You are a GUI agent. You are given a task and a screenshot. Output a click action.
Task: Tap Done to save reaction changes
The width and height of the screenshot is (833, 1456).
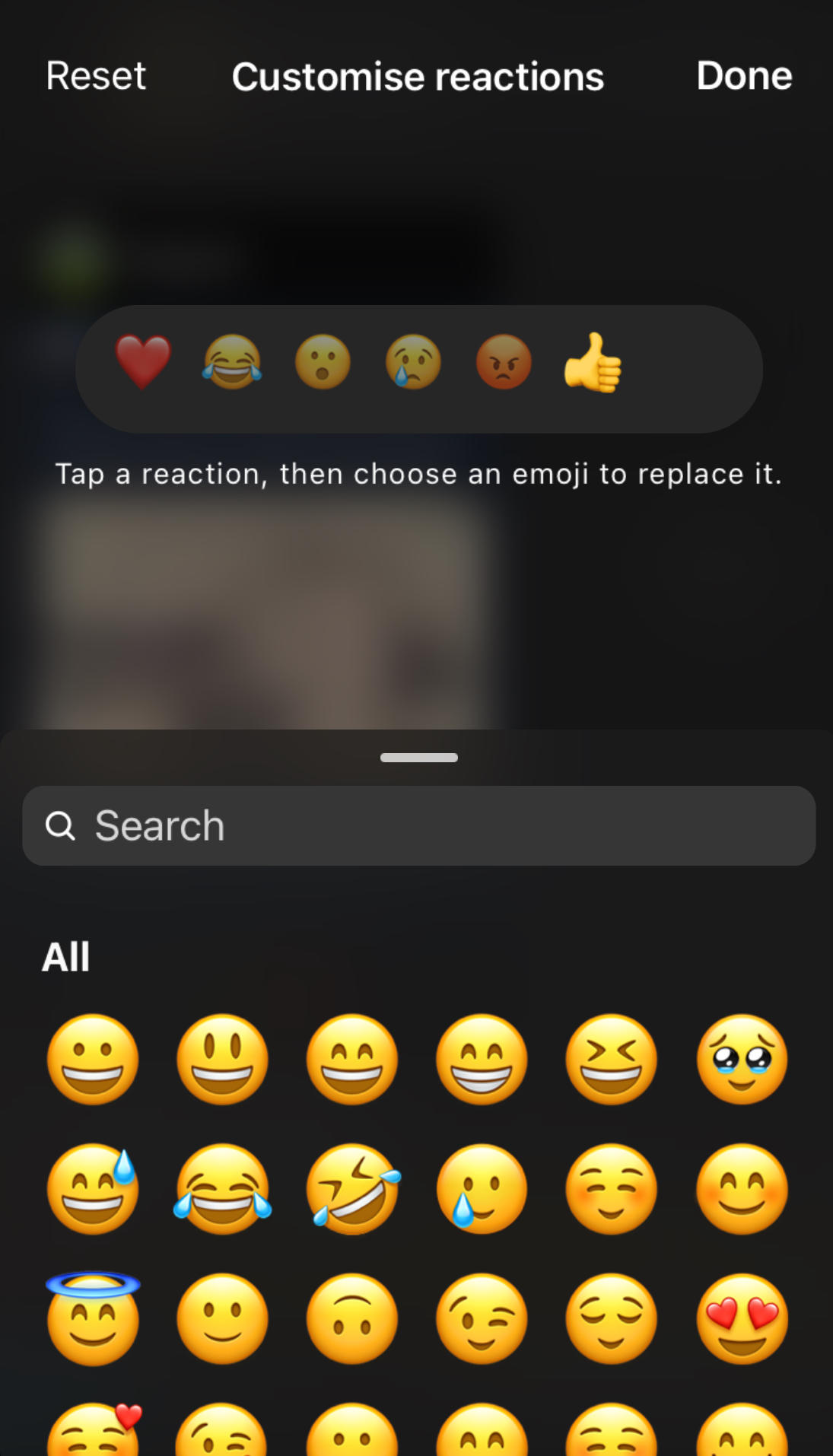[744, 76]
